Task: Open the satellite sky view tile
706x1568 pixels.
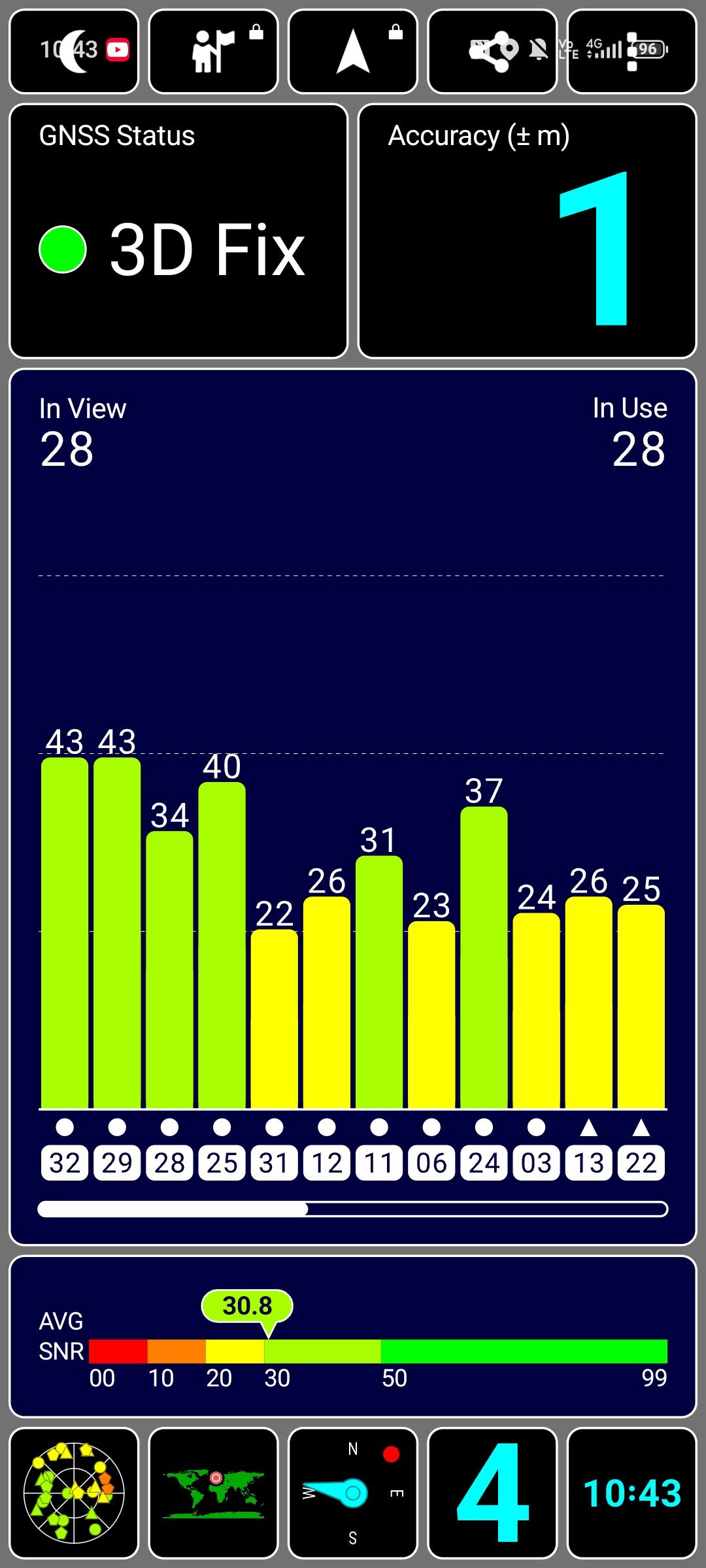Action: (74, 1493)
